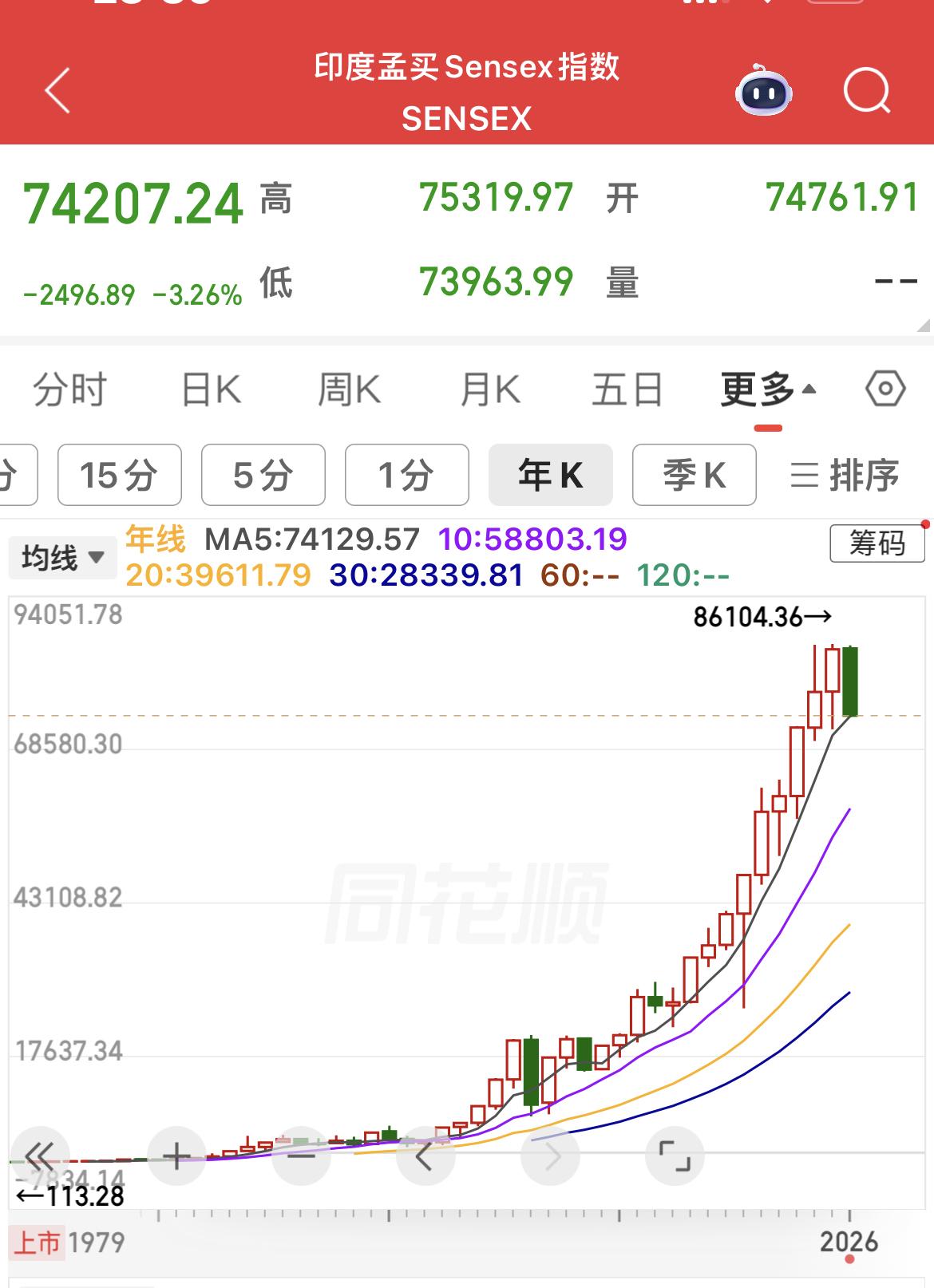Select the 5分 period button
The image size is (934, 1288).
click(x=263, y=475)
